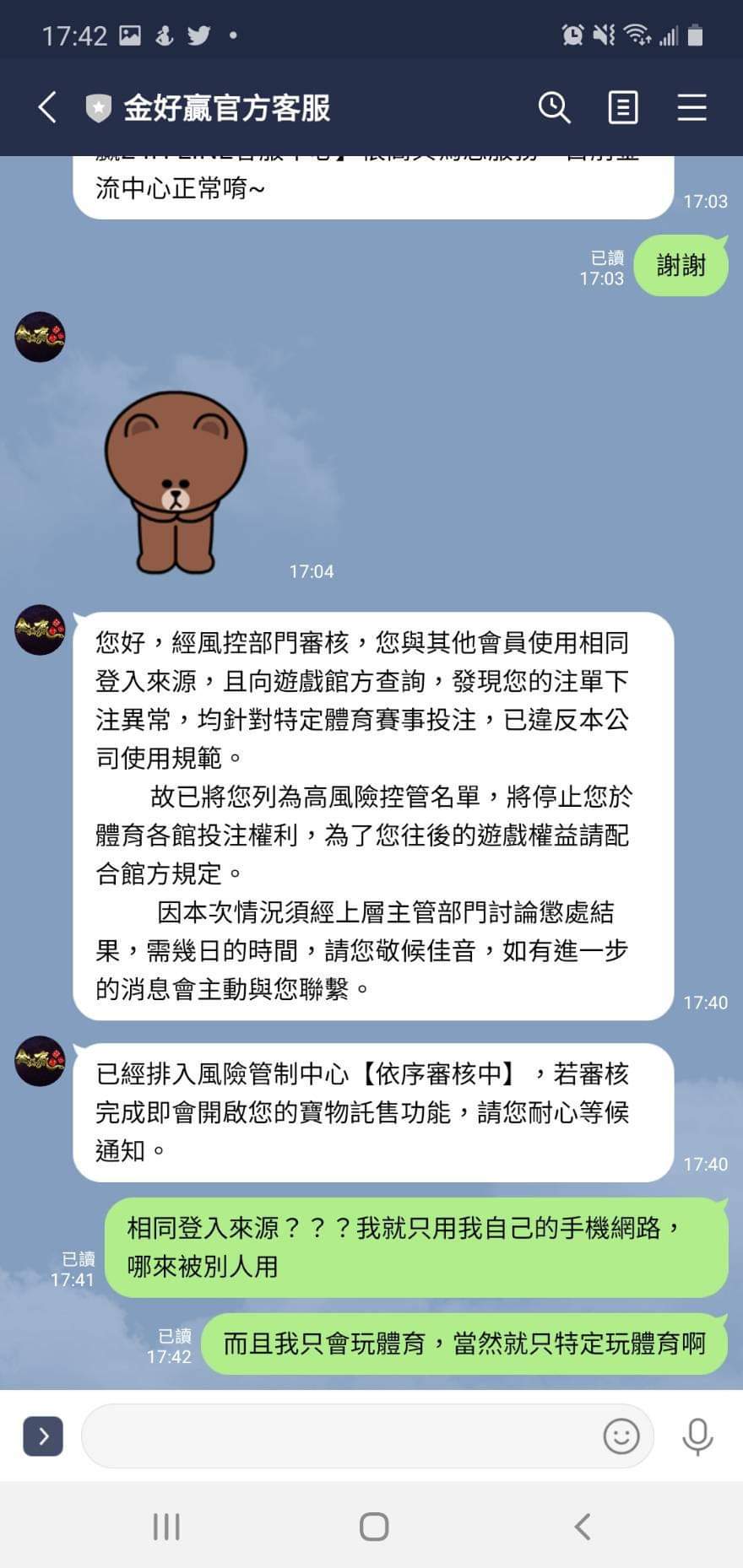Open the bear sticker sent at 17:04
The image size is (743, 1568).
click(176, 483)
